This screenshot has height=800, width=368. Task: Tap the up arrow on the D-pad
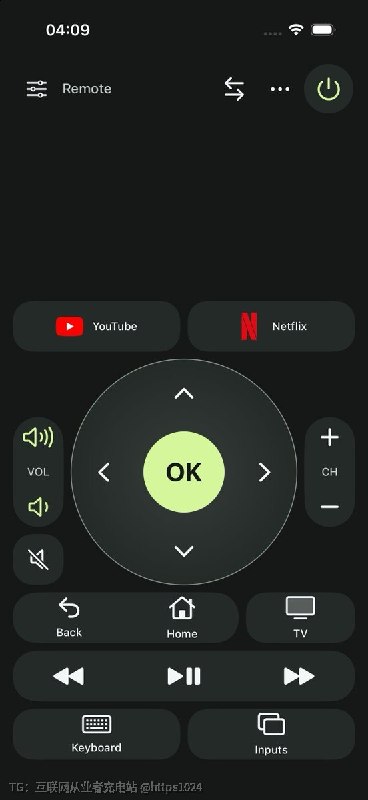point(184,393)
